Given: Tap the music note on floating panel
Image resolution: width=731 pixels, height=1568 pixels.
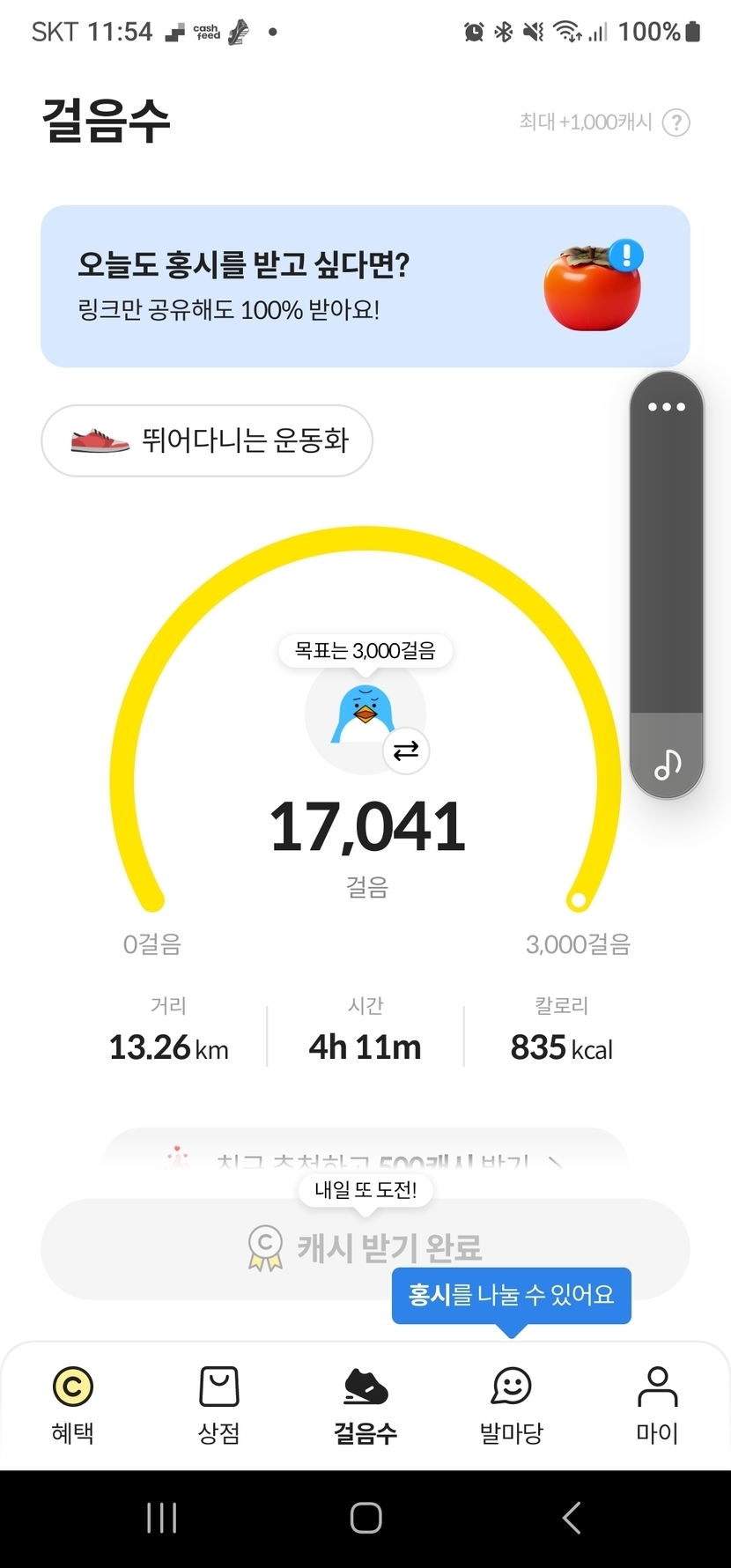Looking at the screenshot, I should click(x=668, y=764).
